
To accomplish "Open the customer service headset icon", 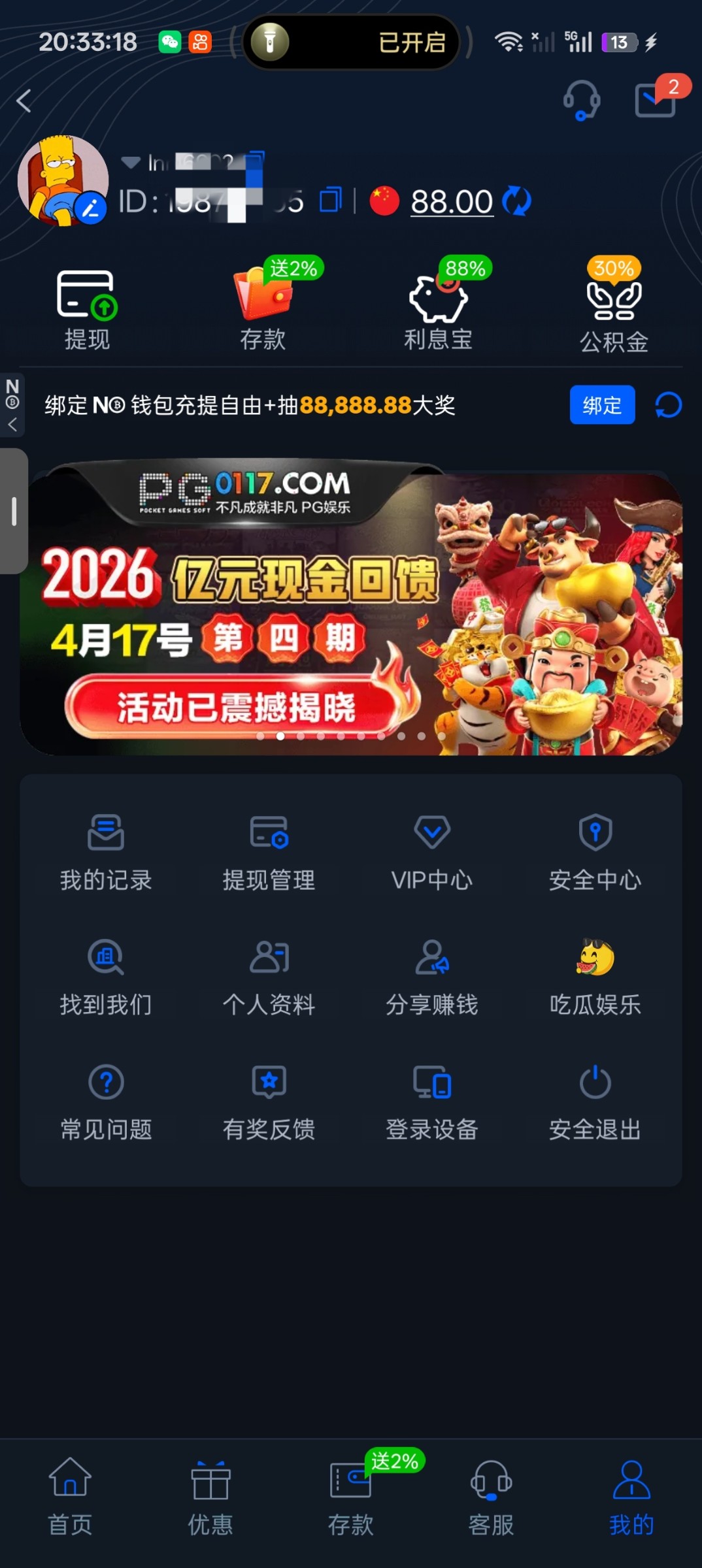I will 581,100.
